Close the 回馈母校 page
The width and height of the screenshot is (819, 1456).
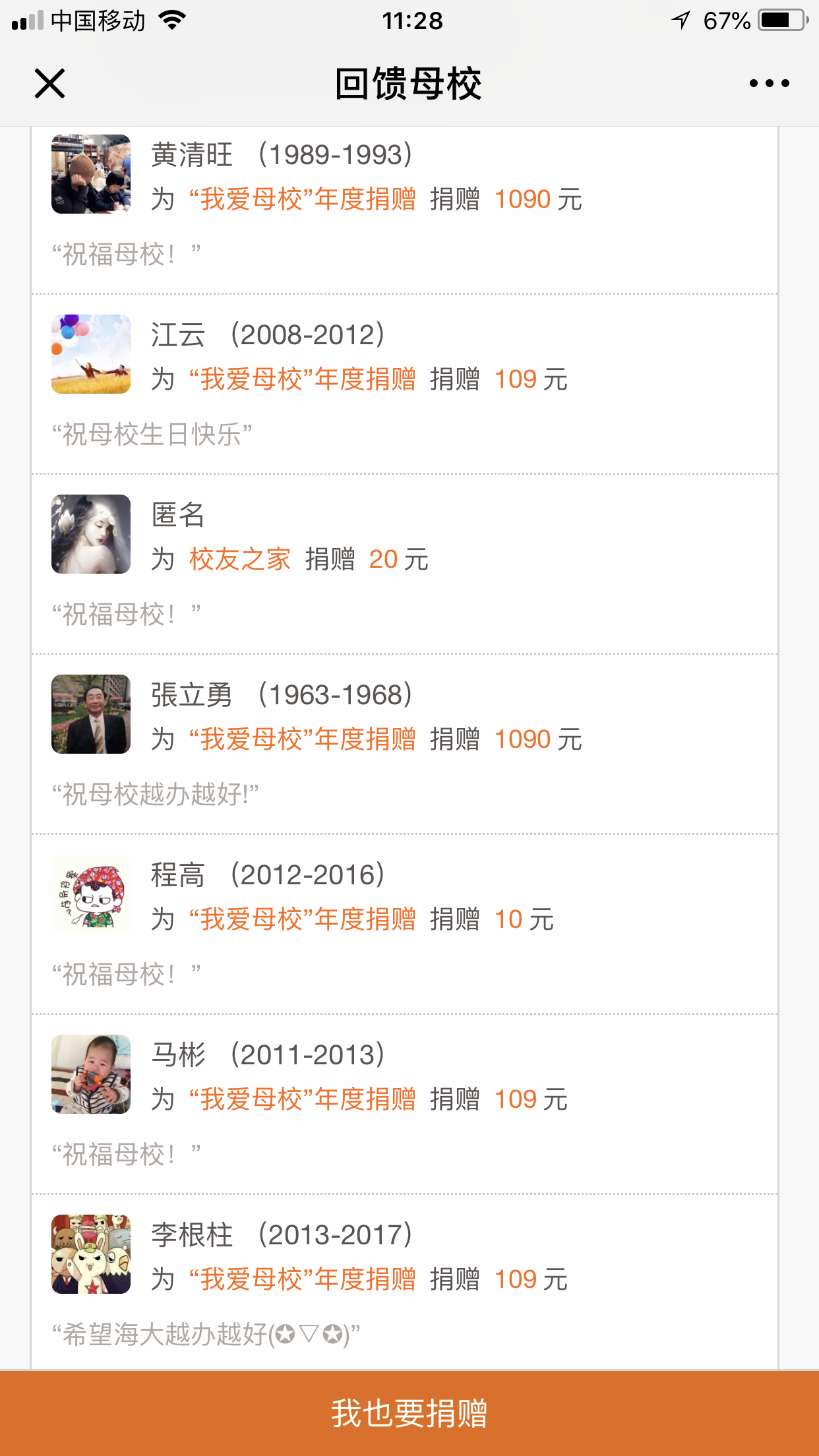point(49,84)
